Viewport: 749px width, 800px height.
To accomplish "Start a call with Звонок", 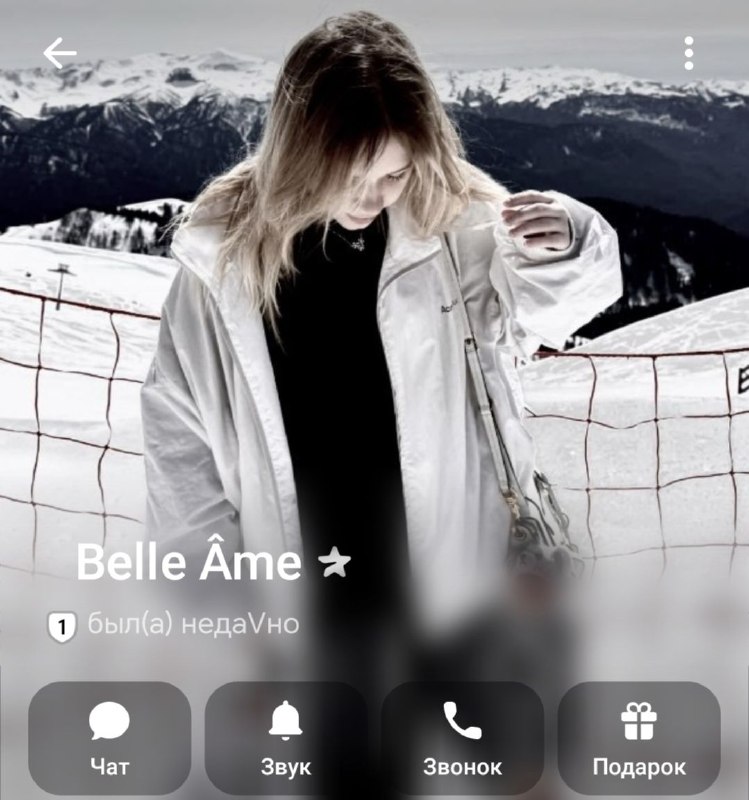I will pyautogui.click(x=462, y=738).
